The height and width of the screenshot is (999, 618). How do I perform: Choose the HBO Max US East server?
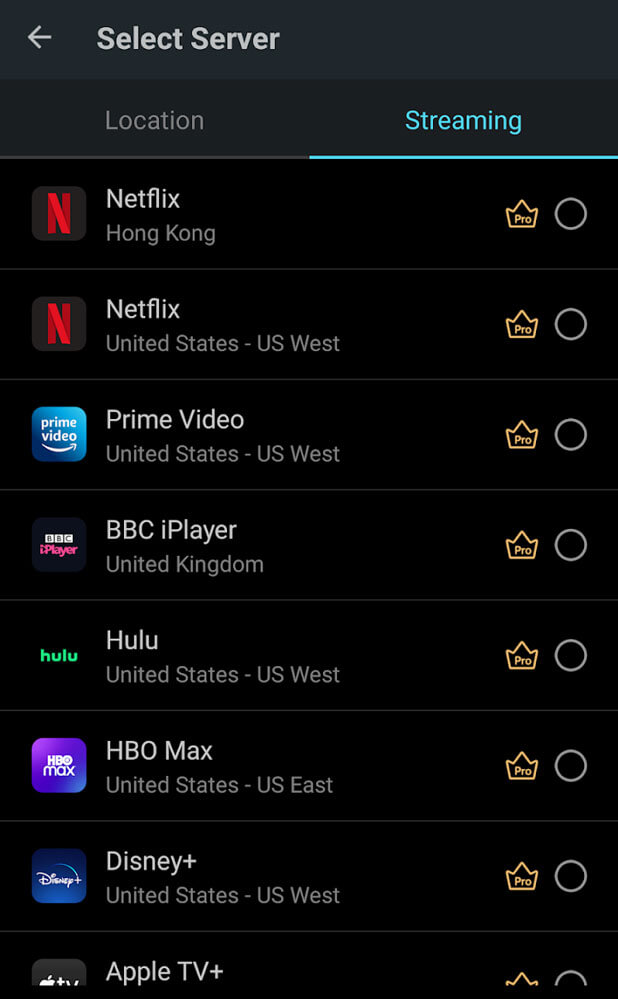309,765
